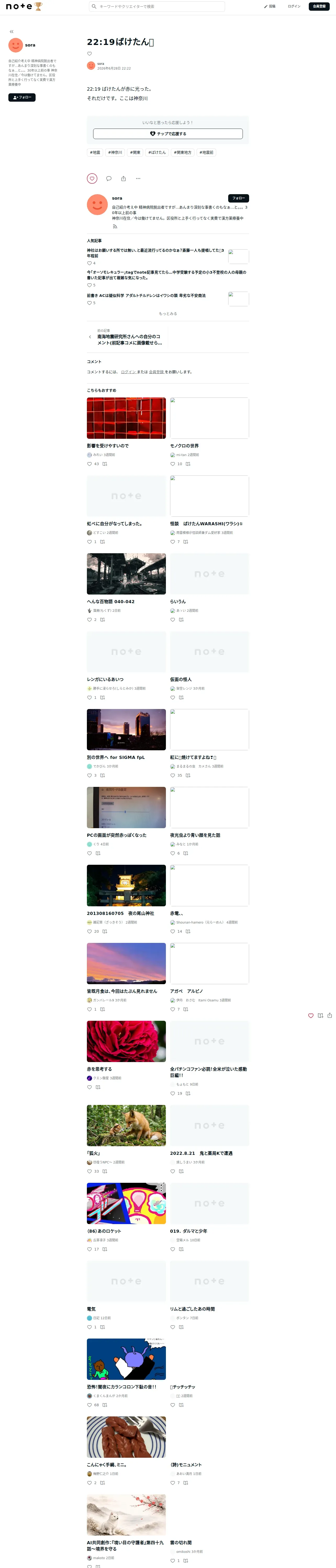The width and height of the screenshot is (336, 1568).
Task: Open the three-dot more options menu
Action: [x=138, y=178]
